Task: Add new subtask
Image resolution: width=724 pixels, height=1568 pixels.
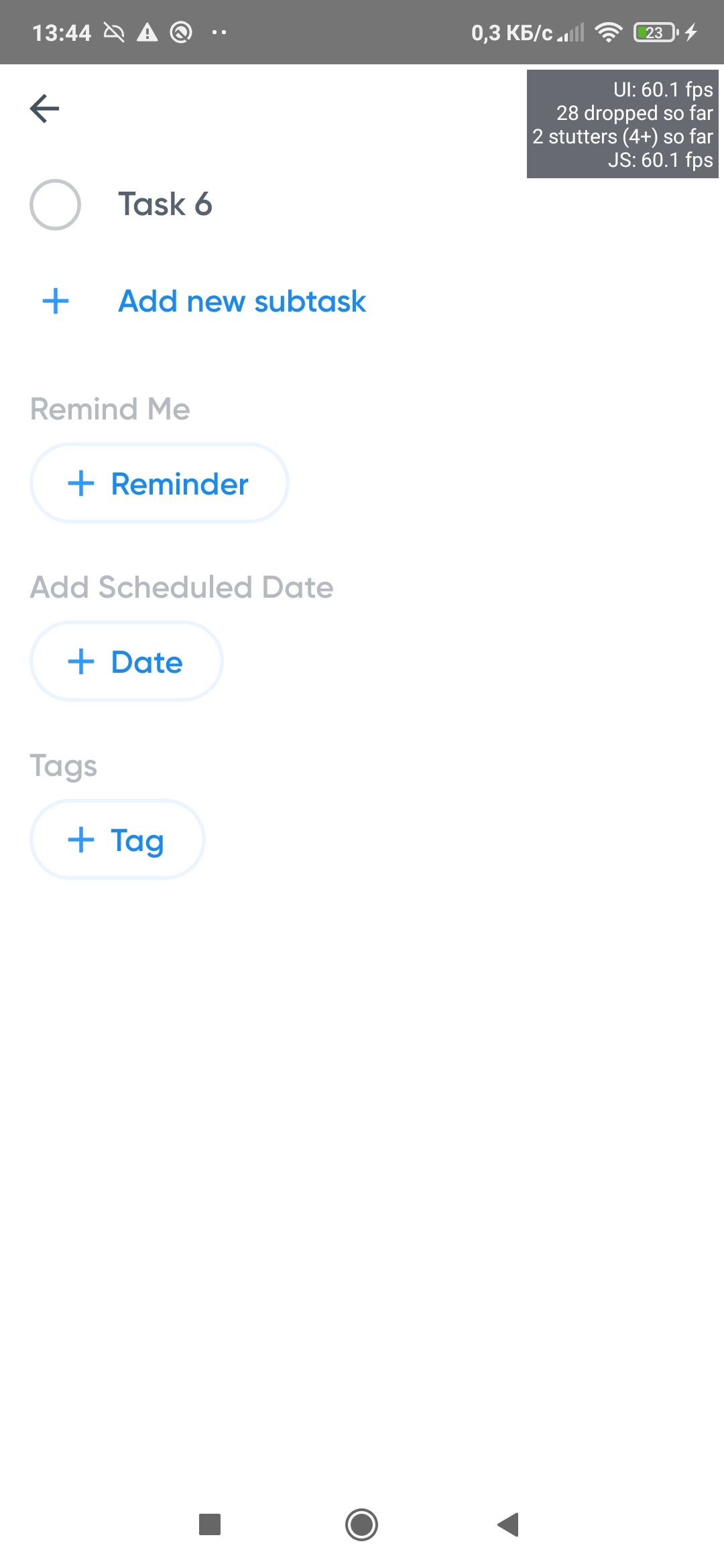Action: [241, 302]
